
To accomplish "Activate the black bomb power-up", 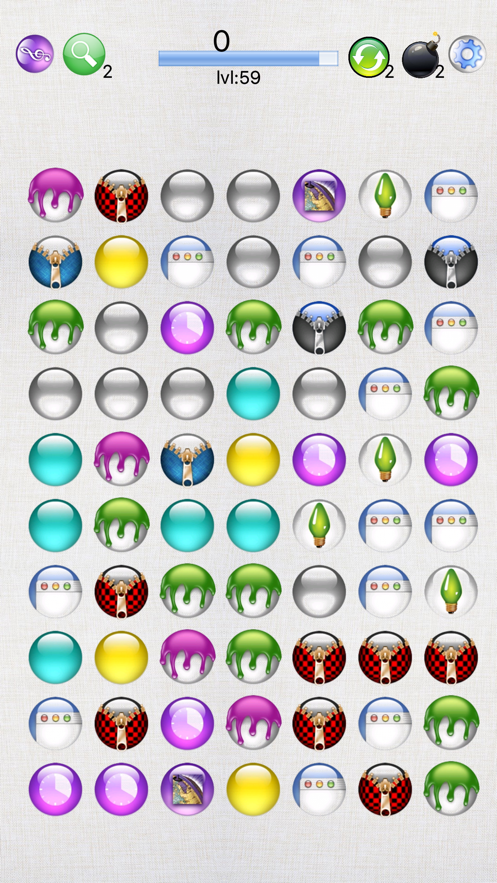I will [421, 57].
